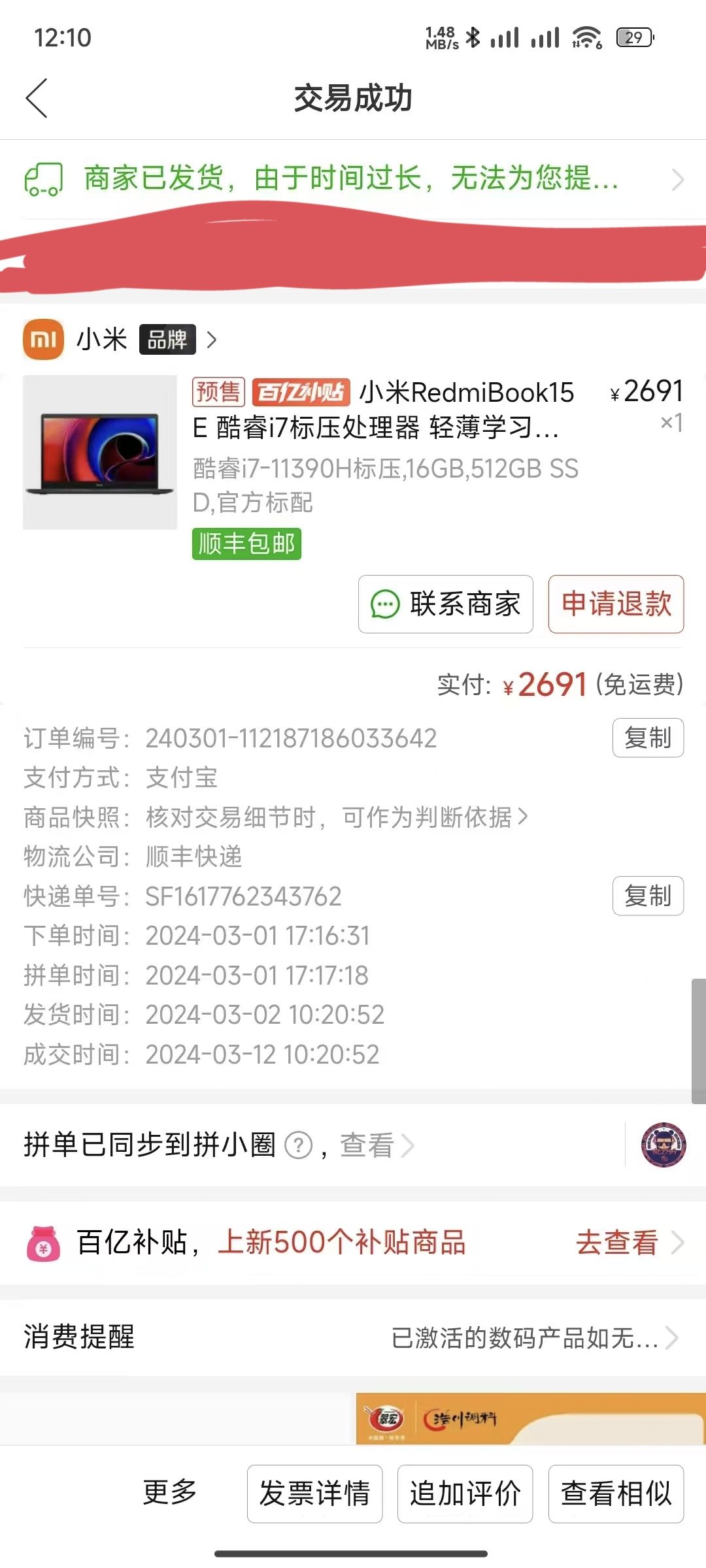Open the 消费提醒 row
Image resolution: width=706 pixels, height=1568 pixels.
(353, 1337)
